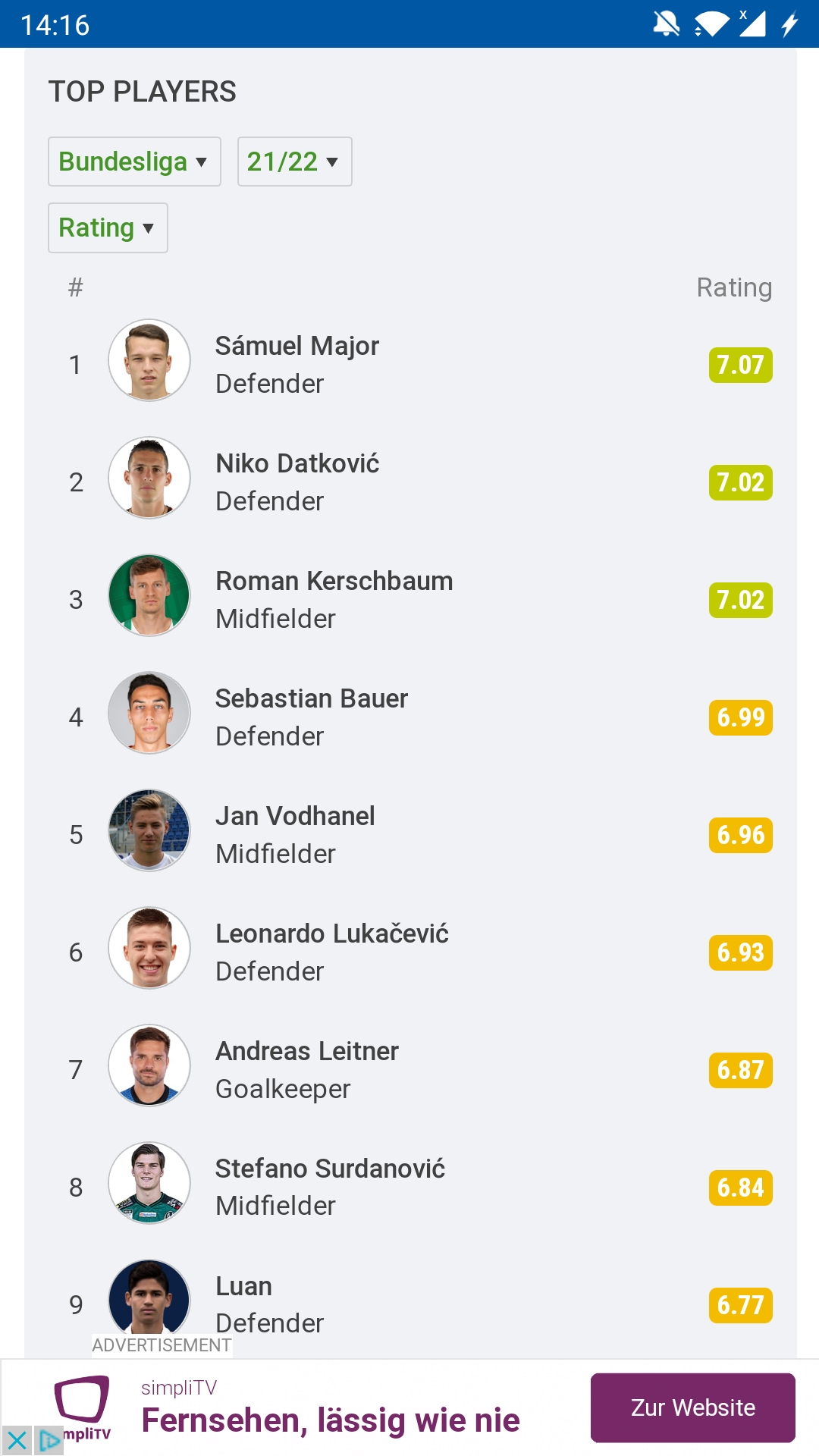Expand the 21/22 season selector

click(x=294, y=162)
